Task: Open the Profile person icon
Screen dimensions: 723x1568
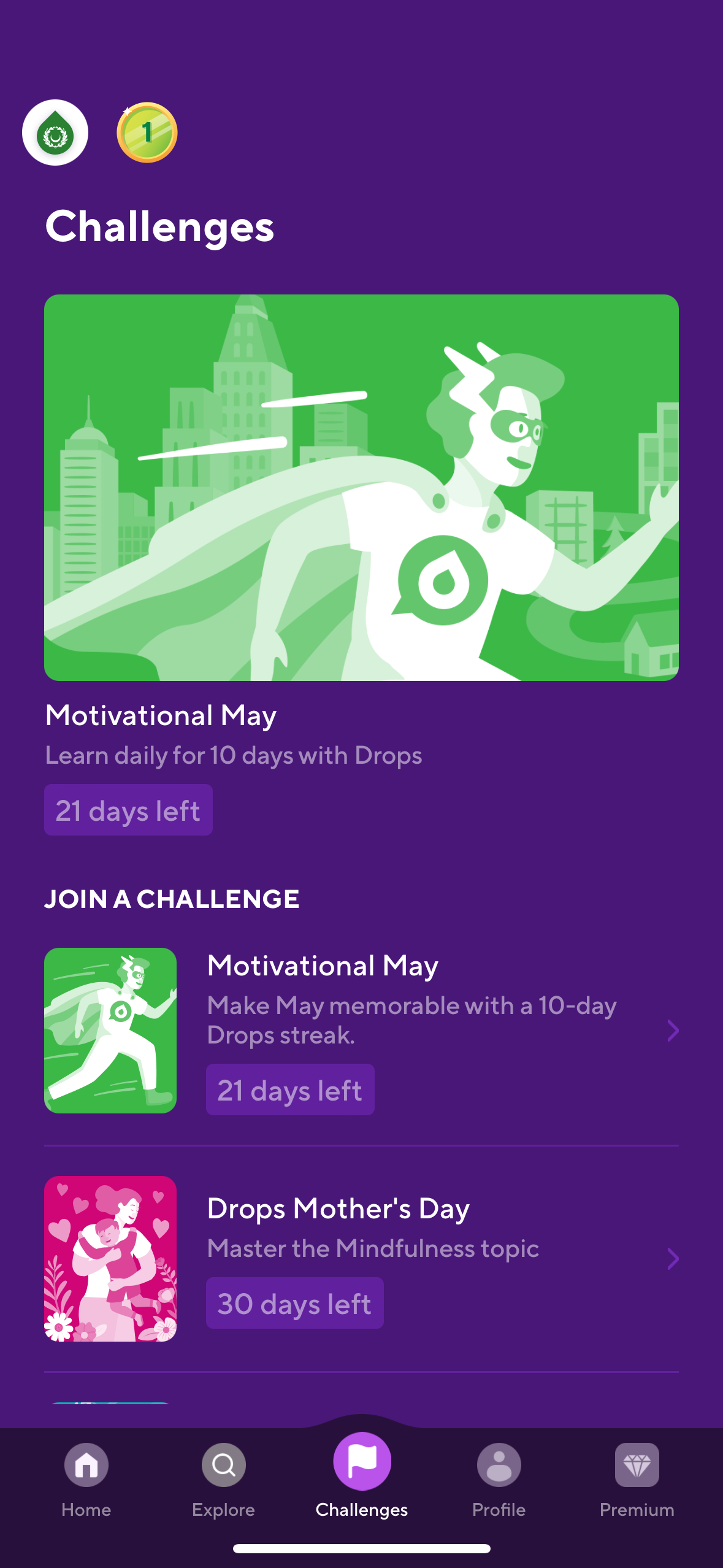Action: tap(499, 1466)
